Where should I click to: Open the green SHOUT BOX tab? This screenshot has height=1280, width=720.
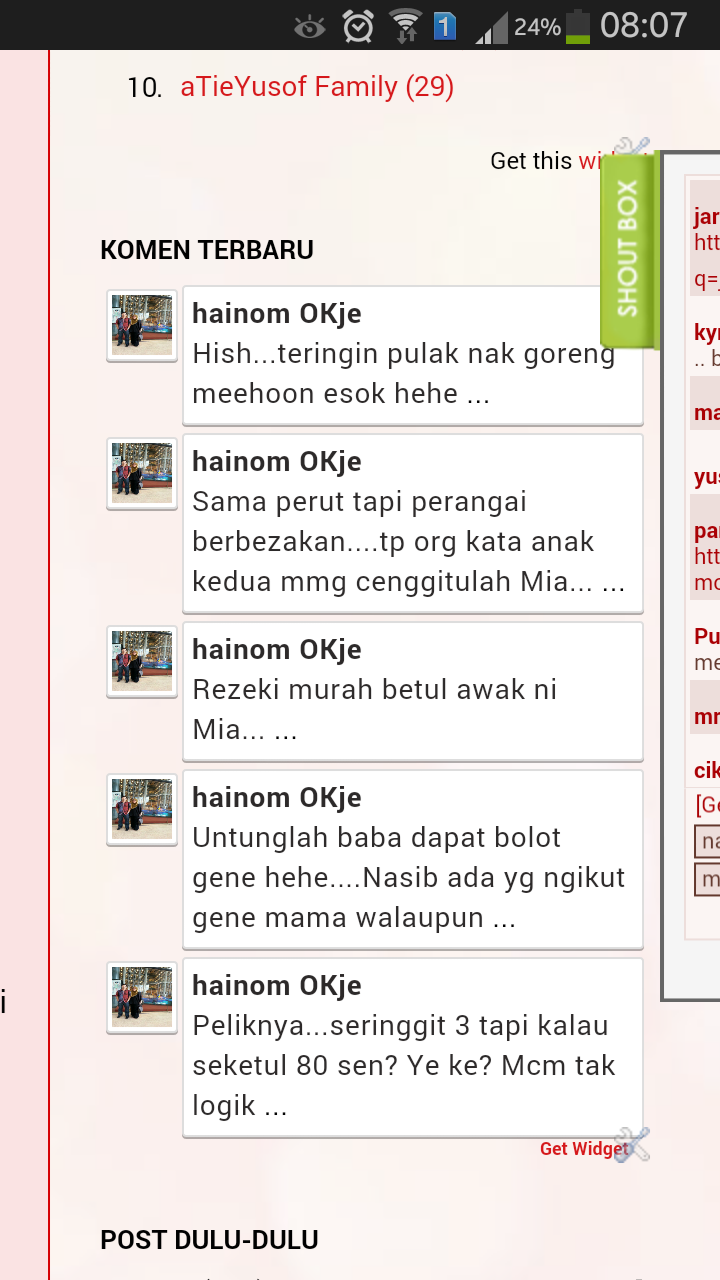[627, 249]
